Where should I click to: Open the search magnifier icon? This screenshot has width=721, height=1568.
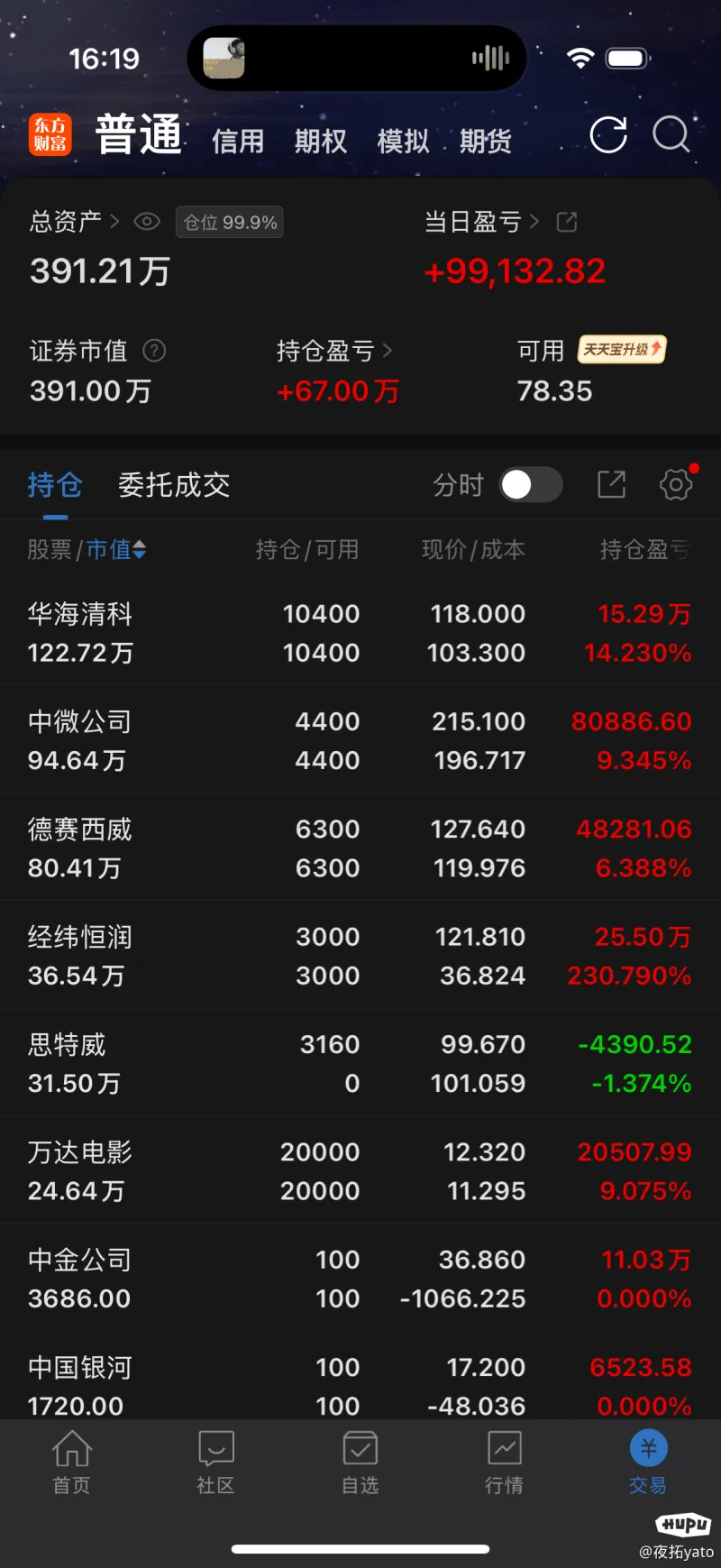pyautogui.click(x=671, y=135)
